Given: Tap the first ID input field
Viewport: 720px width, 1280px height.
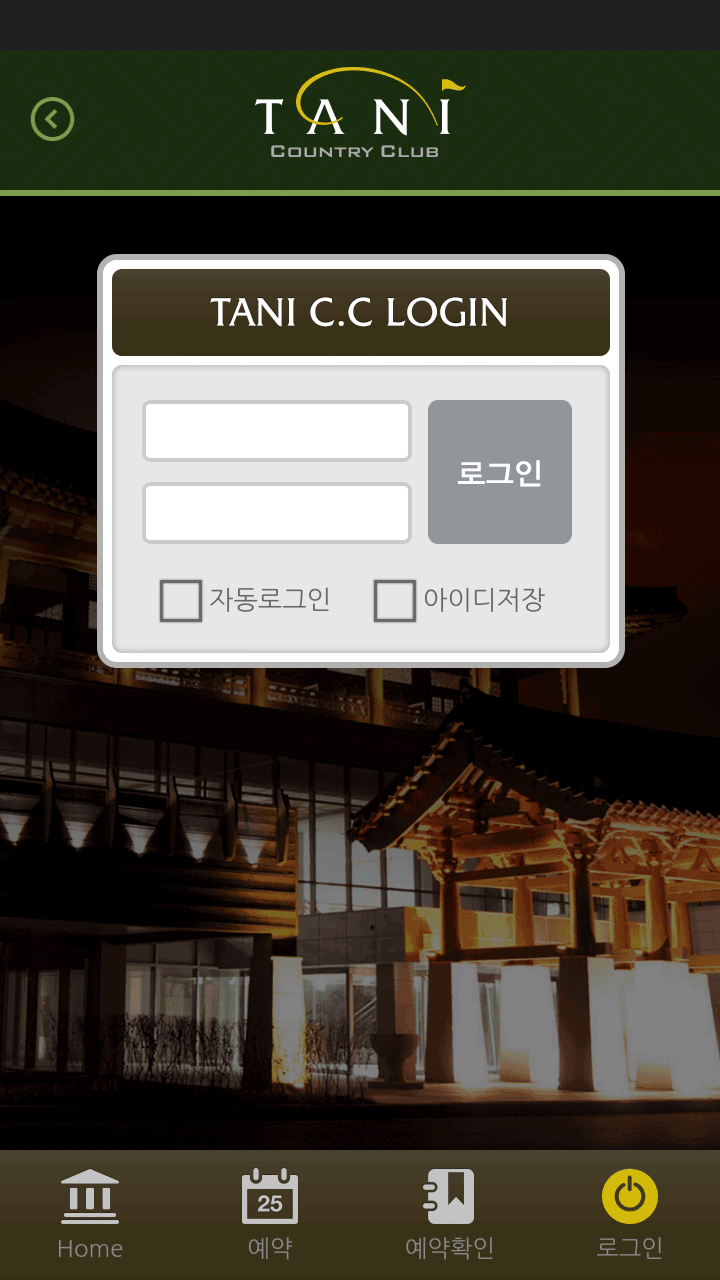Looking at the screenshot, I should (277, 431).
